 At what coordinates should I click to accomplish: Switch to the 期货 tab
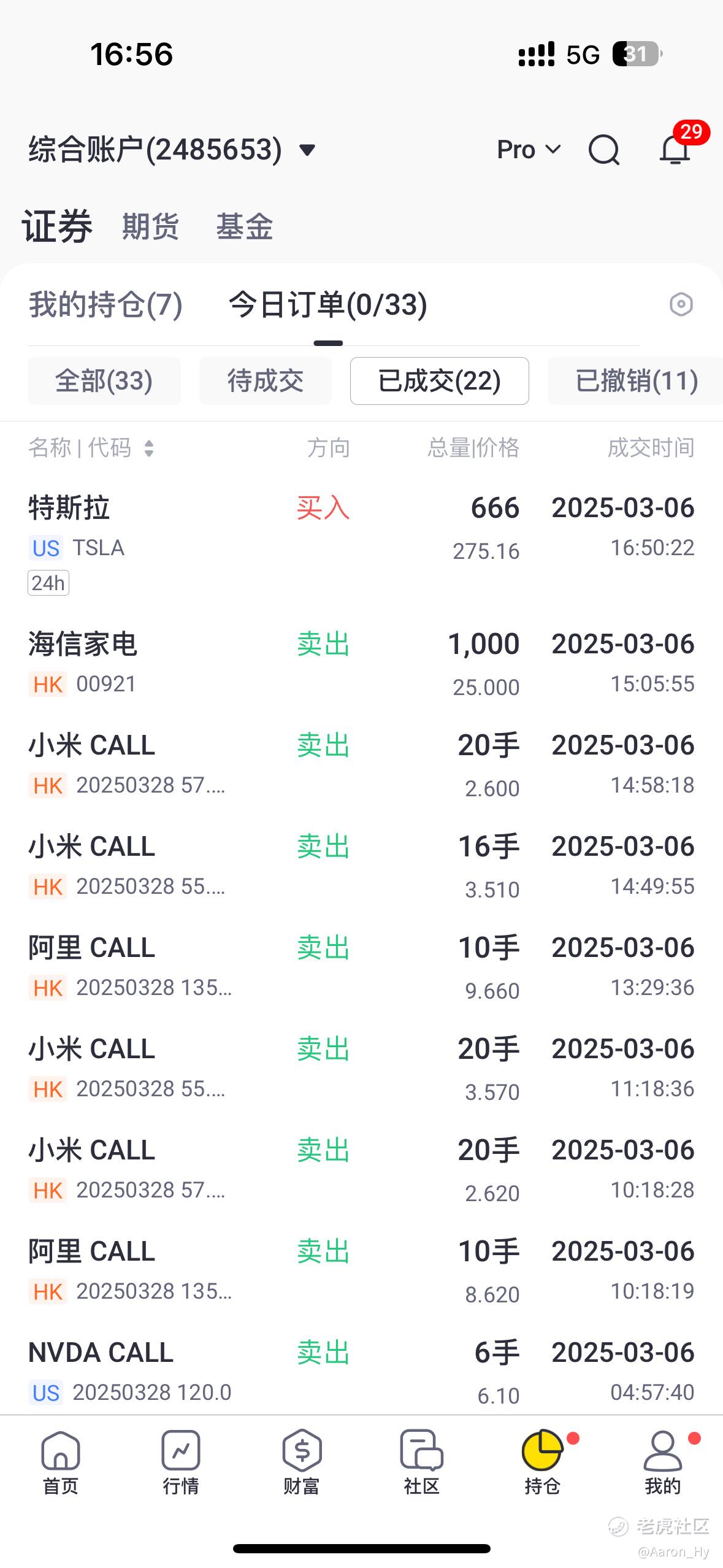click(150, 226)
